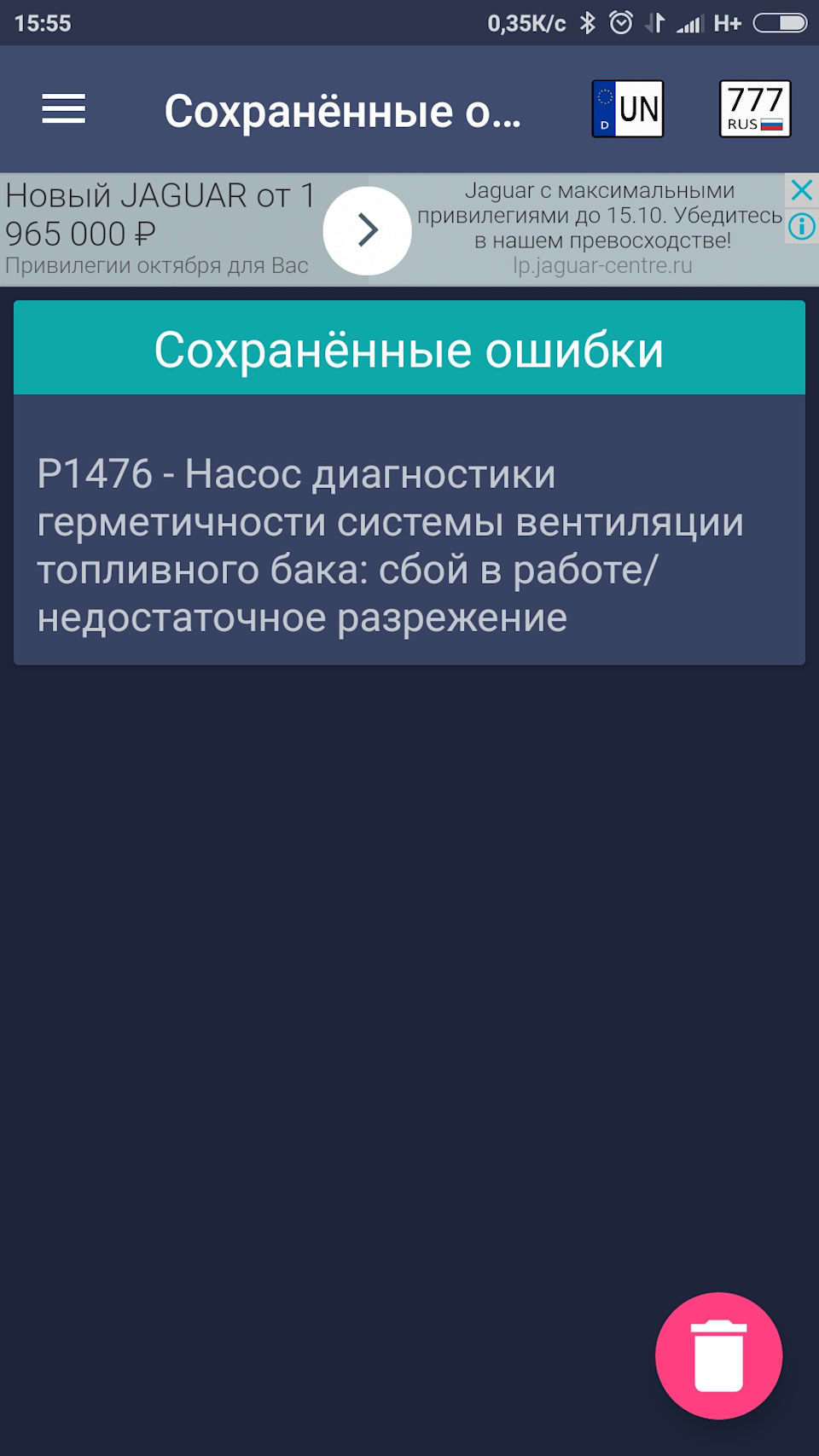Delete saved errors with the trash button

click(718, 1355)
